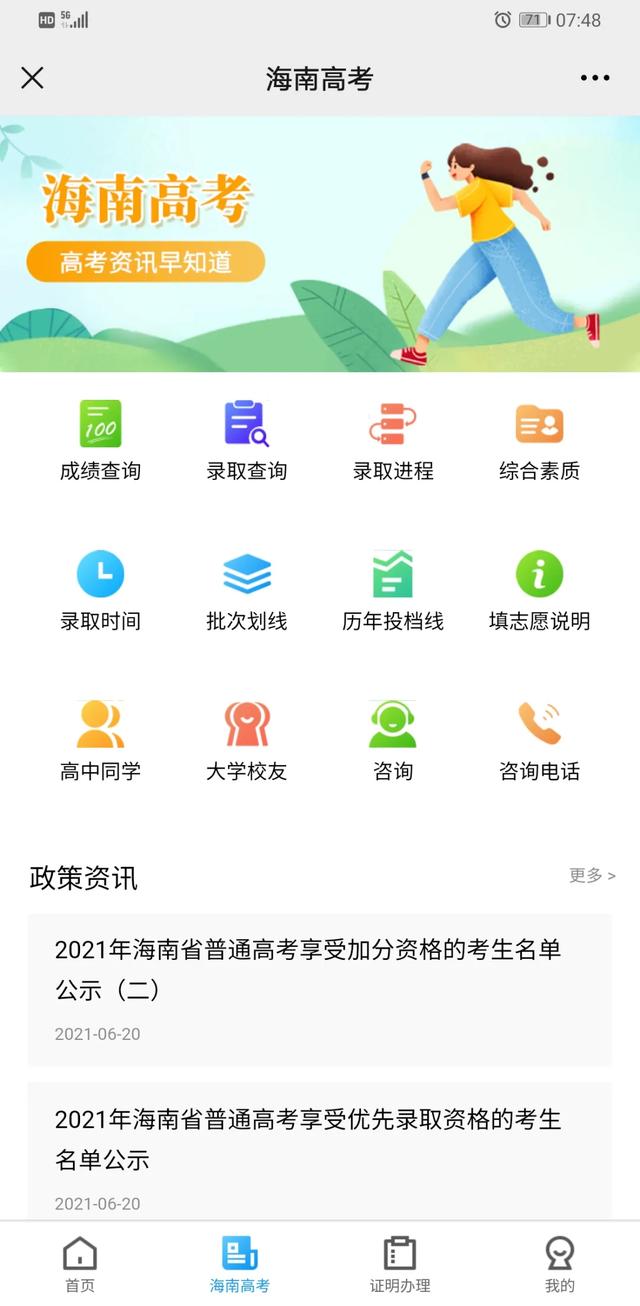
Task: Read 填志愿说明 instructions
Action: coord(539,589)
